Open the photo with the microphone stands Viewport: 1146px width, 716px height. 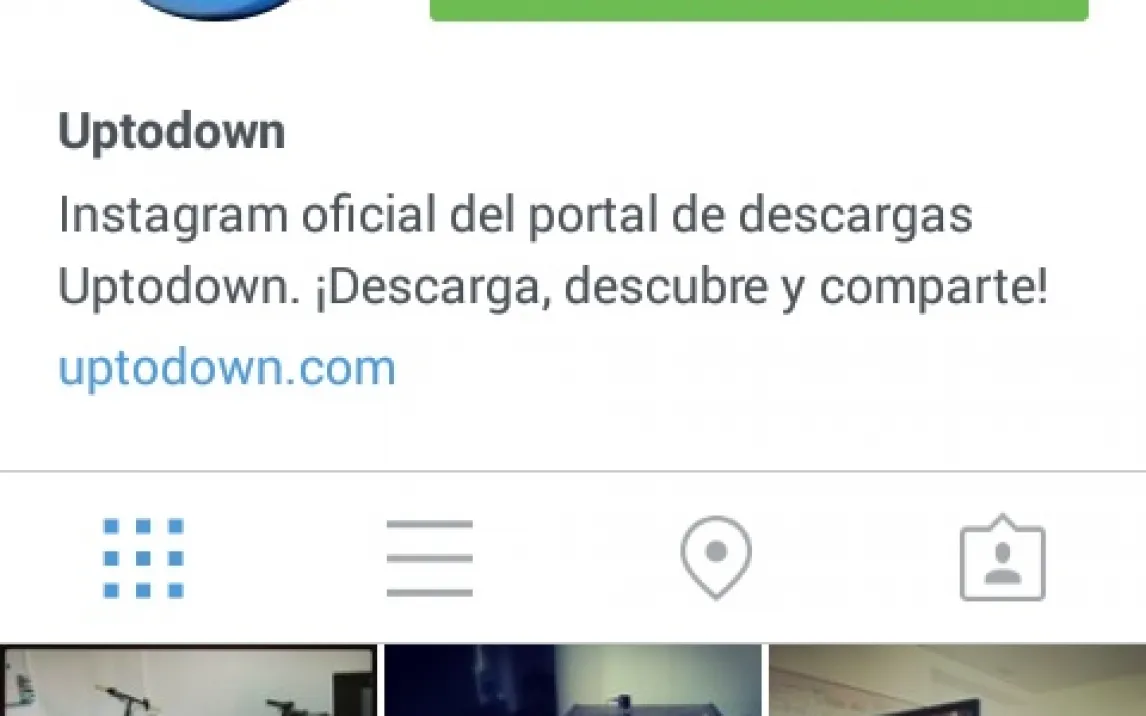(188, 682)
